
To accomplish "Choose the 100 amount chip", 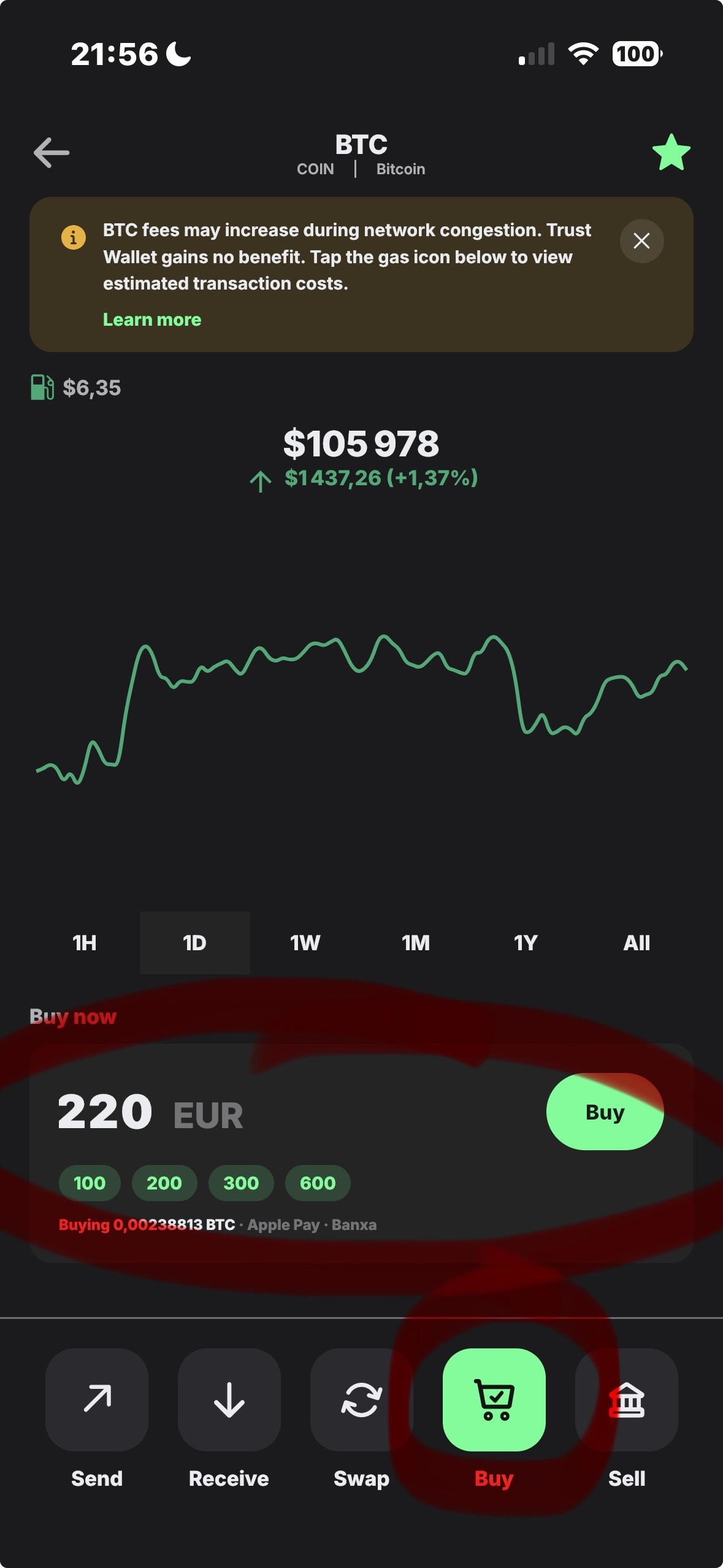I will 90,1183.
